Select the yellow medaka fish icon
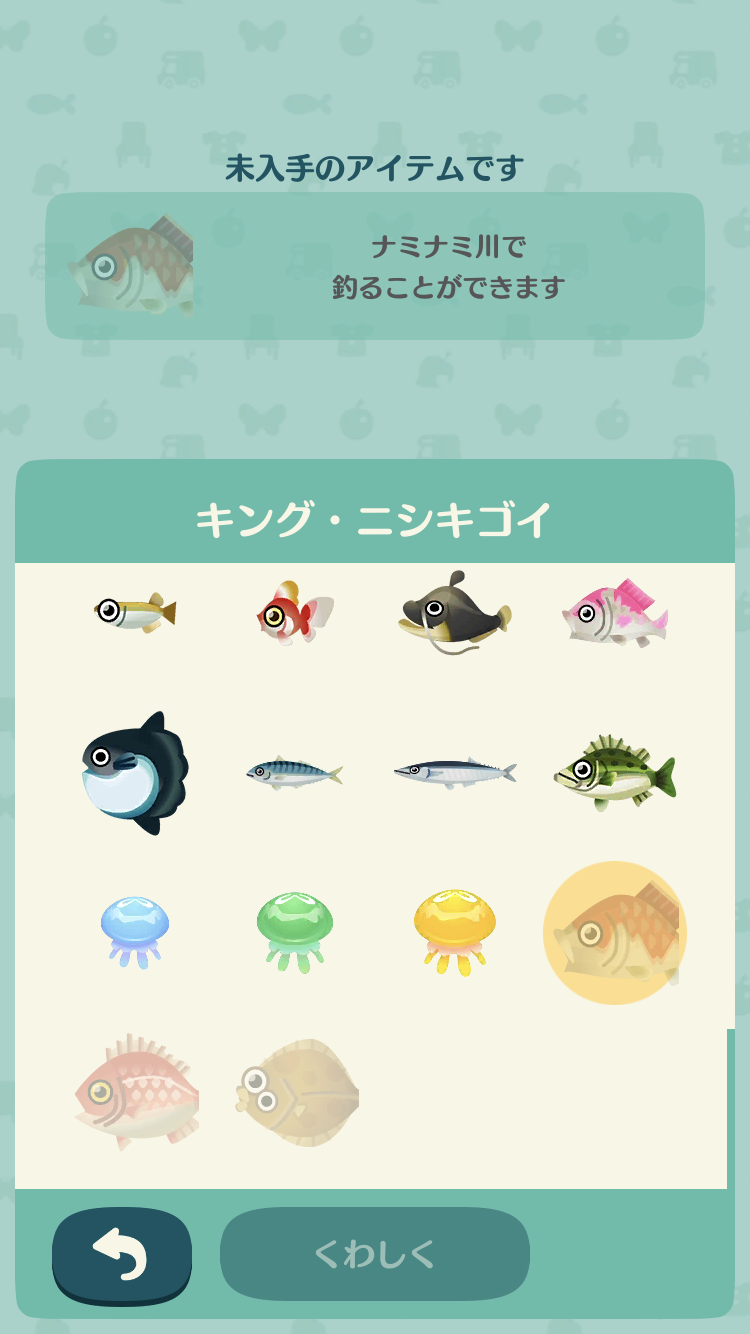This screenshot has width=750, height=1334. [x=135, y=612]
